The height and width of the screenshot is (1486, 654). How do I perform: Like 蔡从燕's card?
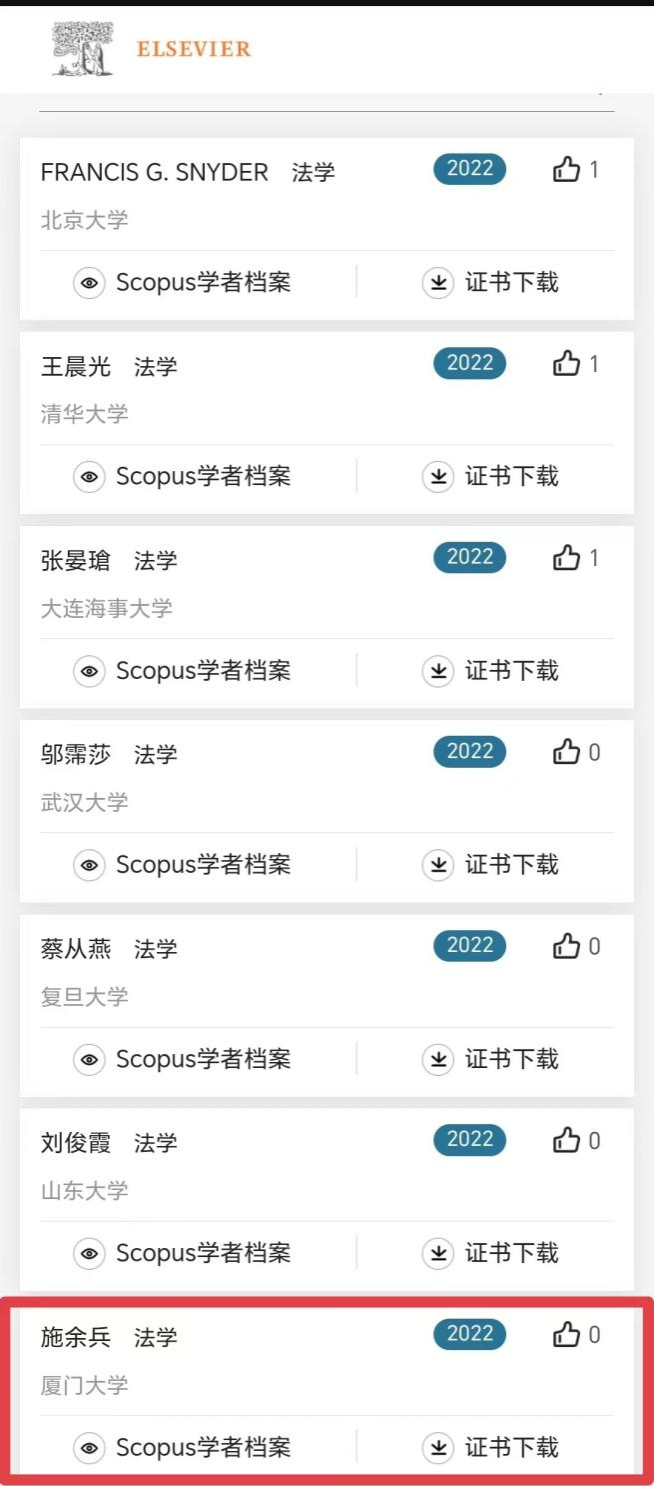(x=567, y=946)
